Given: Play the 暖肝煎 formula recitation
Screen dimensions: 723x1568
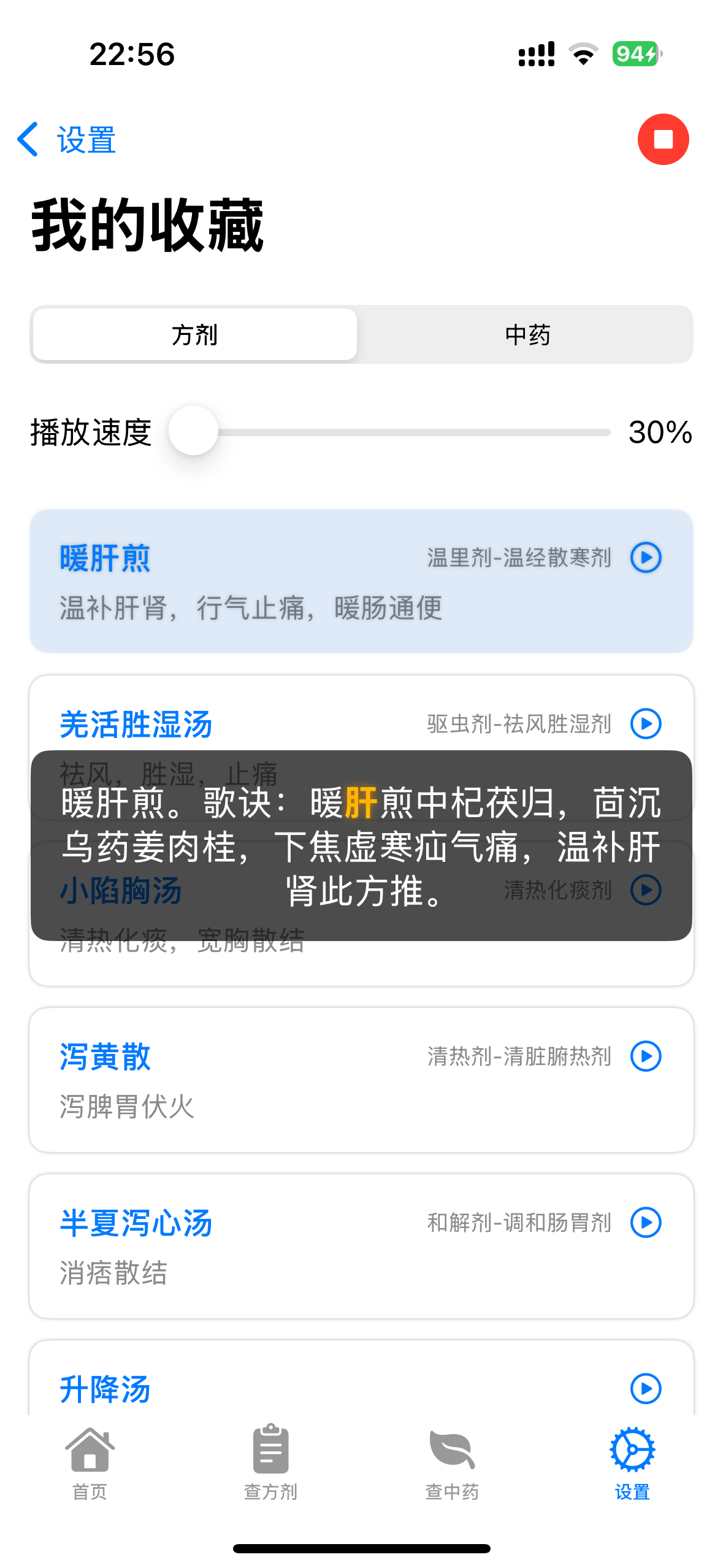Looking at the screenshot, I should pos(646,558).
